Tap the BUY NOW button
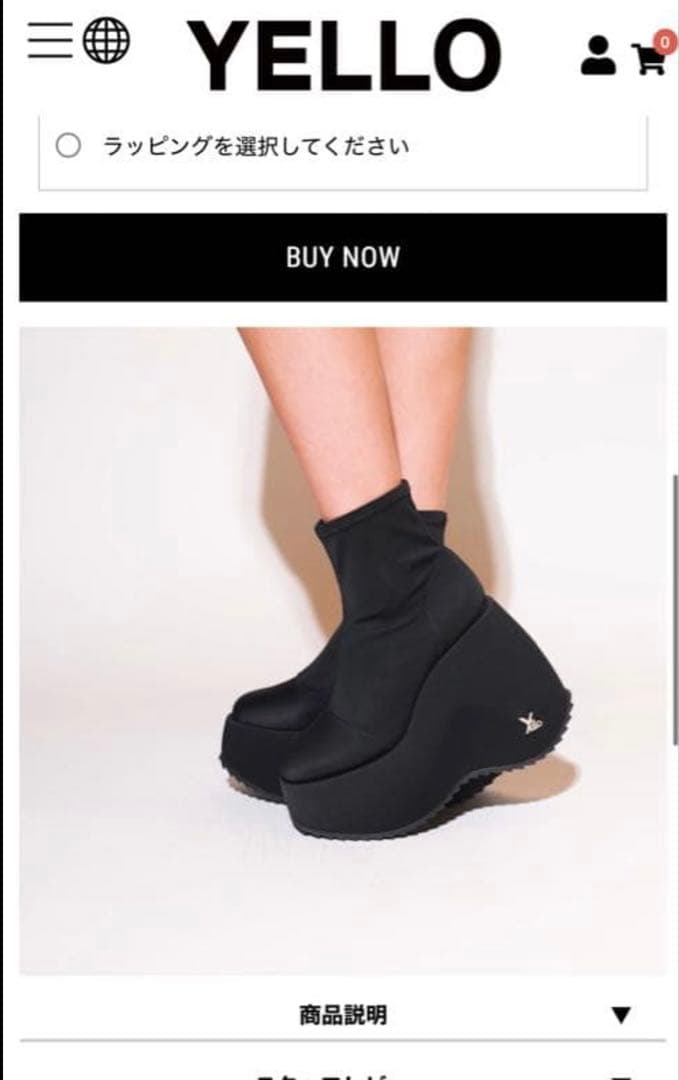The height and width of the screenshot is (1080, 679). pyautogui.click(x=343, y=257)
